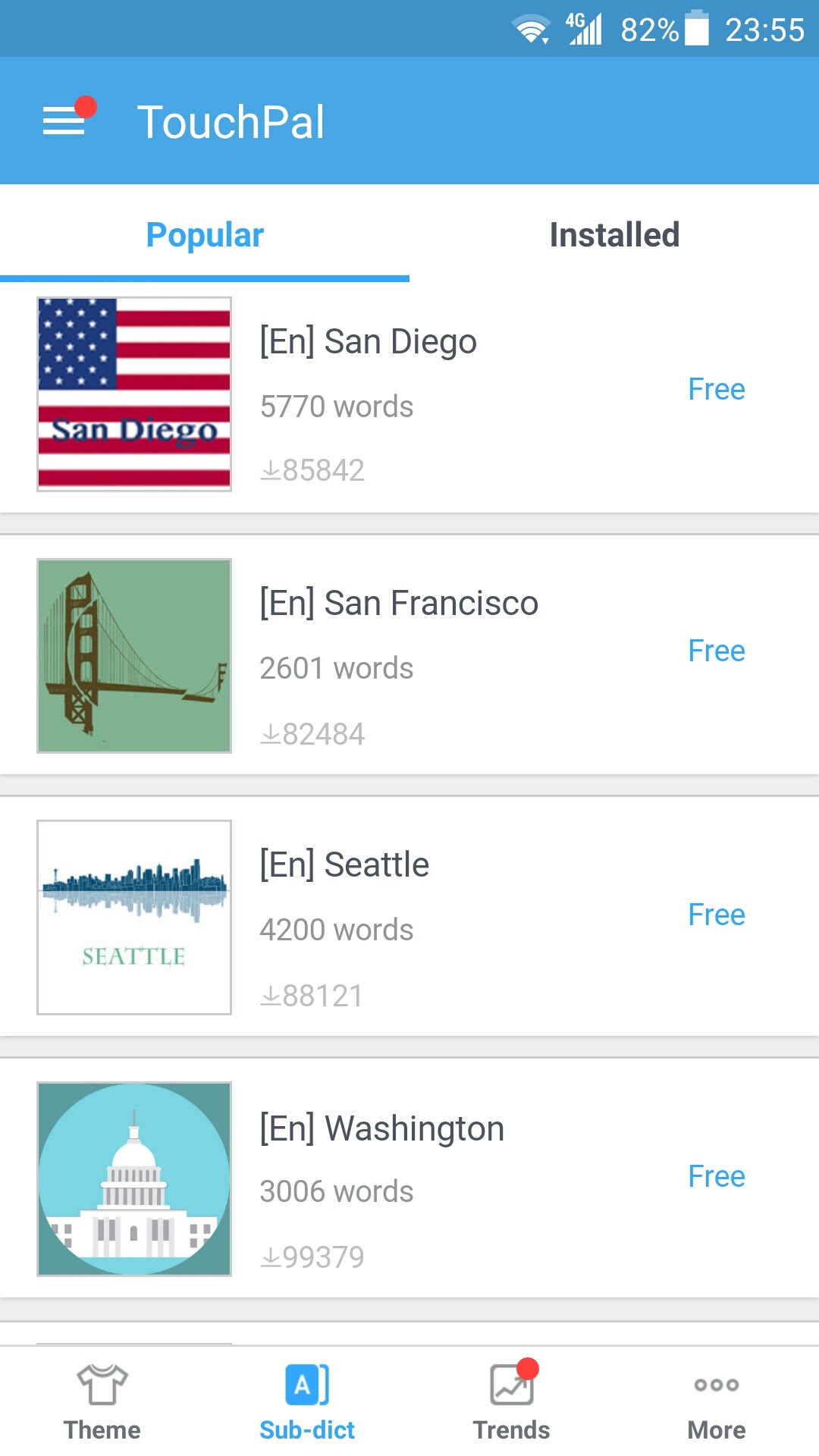819x1456 pixels.
Task: Select the Sub-dict bottom tab
Action: tap(307, 1401)
